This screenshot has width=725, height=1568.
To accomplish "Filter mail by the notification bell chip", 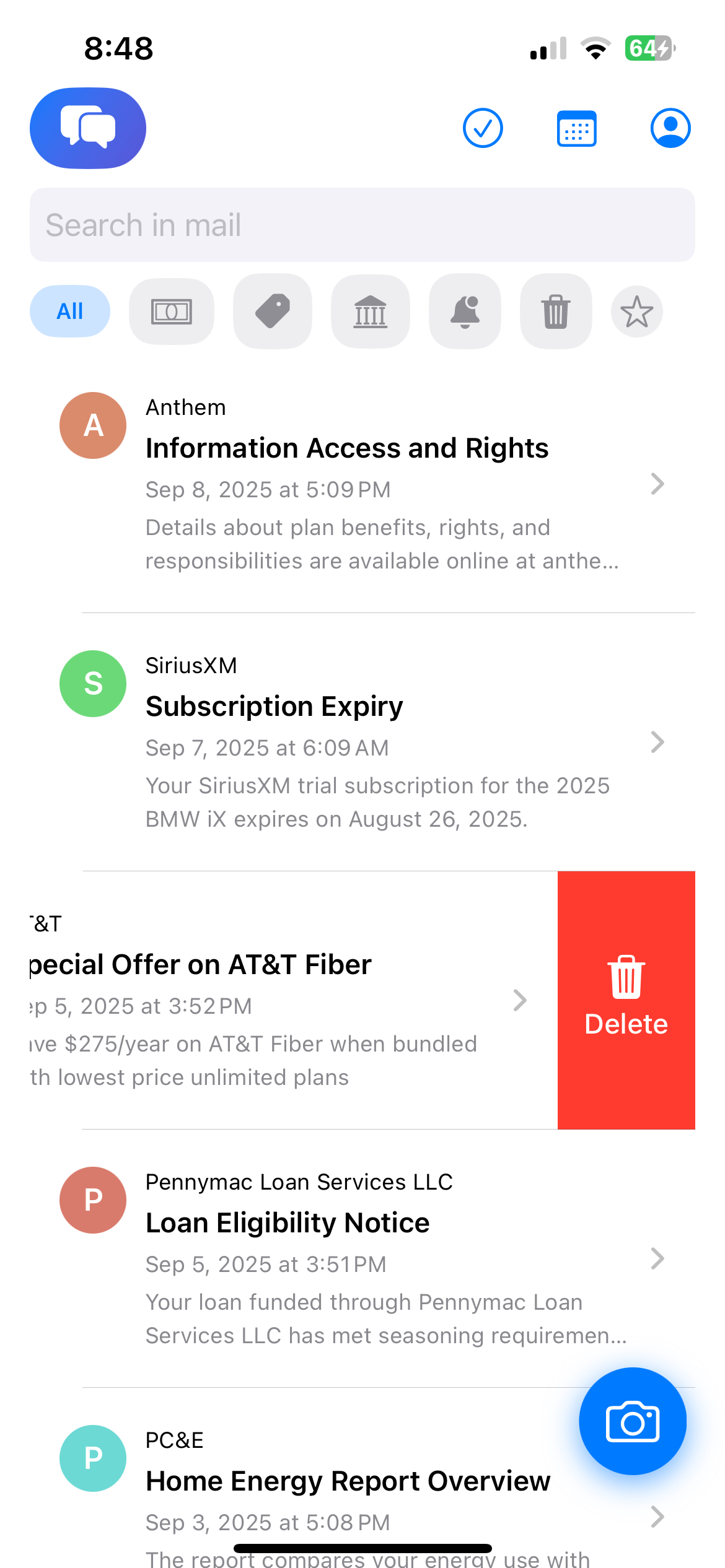I will 465,311.
